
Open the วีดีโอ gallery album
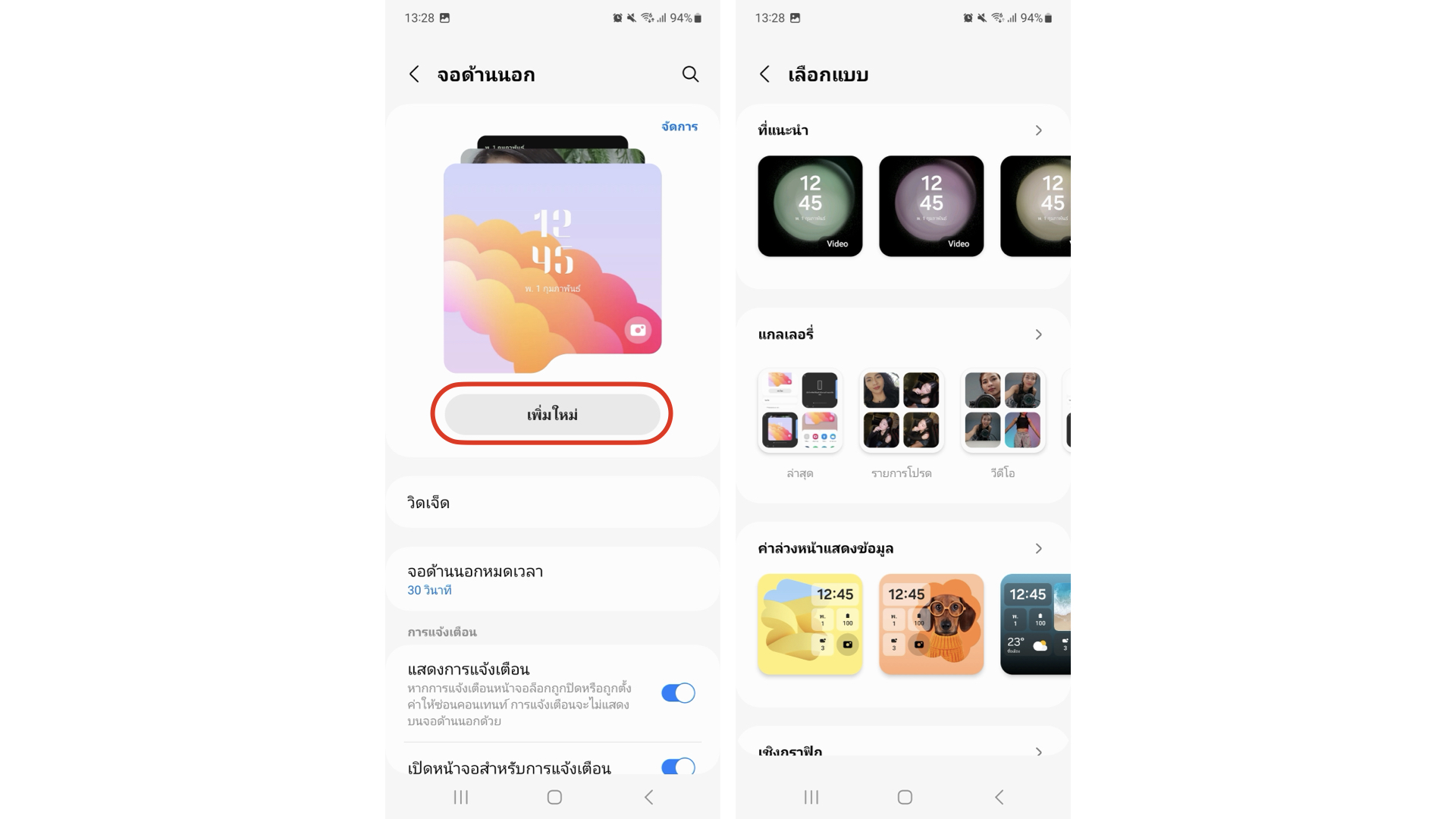(1003, 411)
